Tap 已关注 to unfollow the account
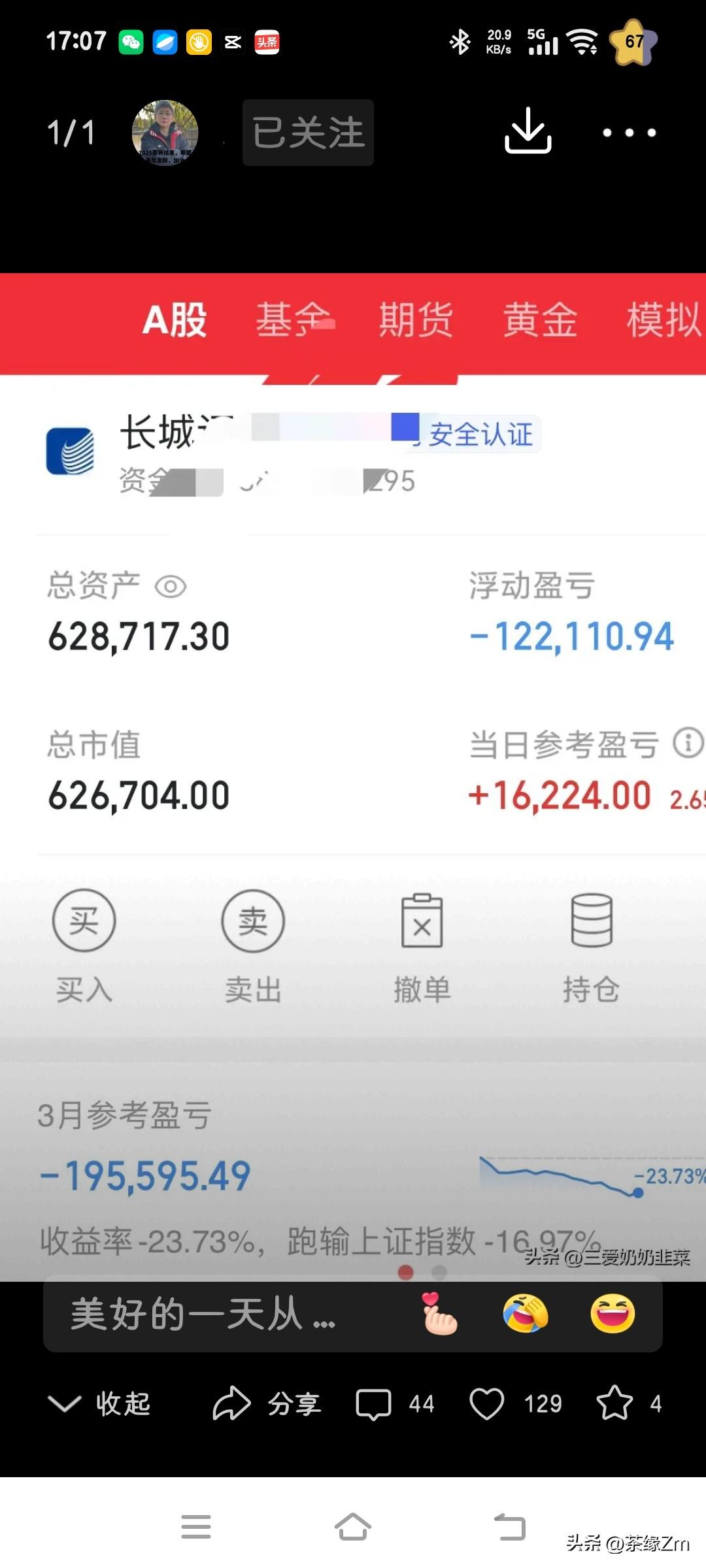 (307, 132)
